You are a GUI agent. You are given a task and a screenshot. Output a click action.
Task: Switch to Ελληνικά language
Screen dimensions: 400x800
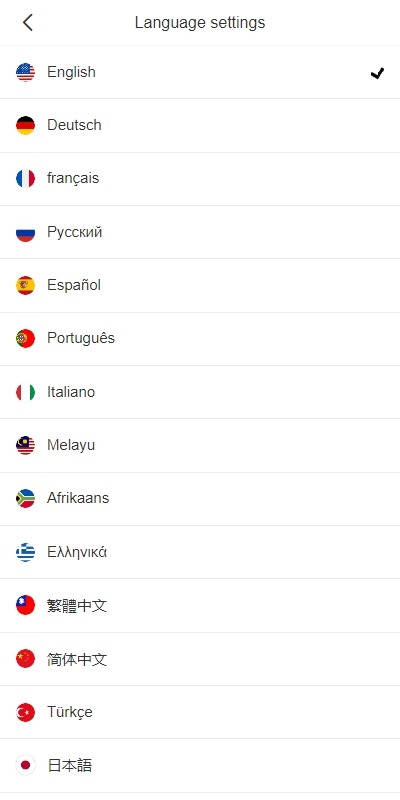point(200,552)
